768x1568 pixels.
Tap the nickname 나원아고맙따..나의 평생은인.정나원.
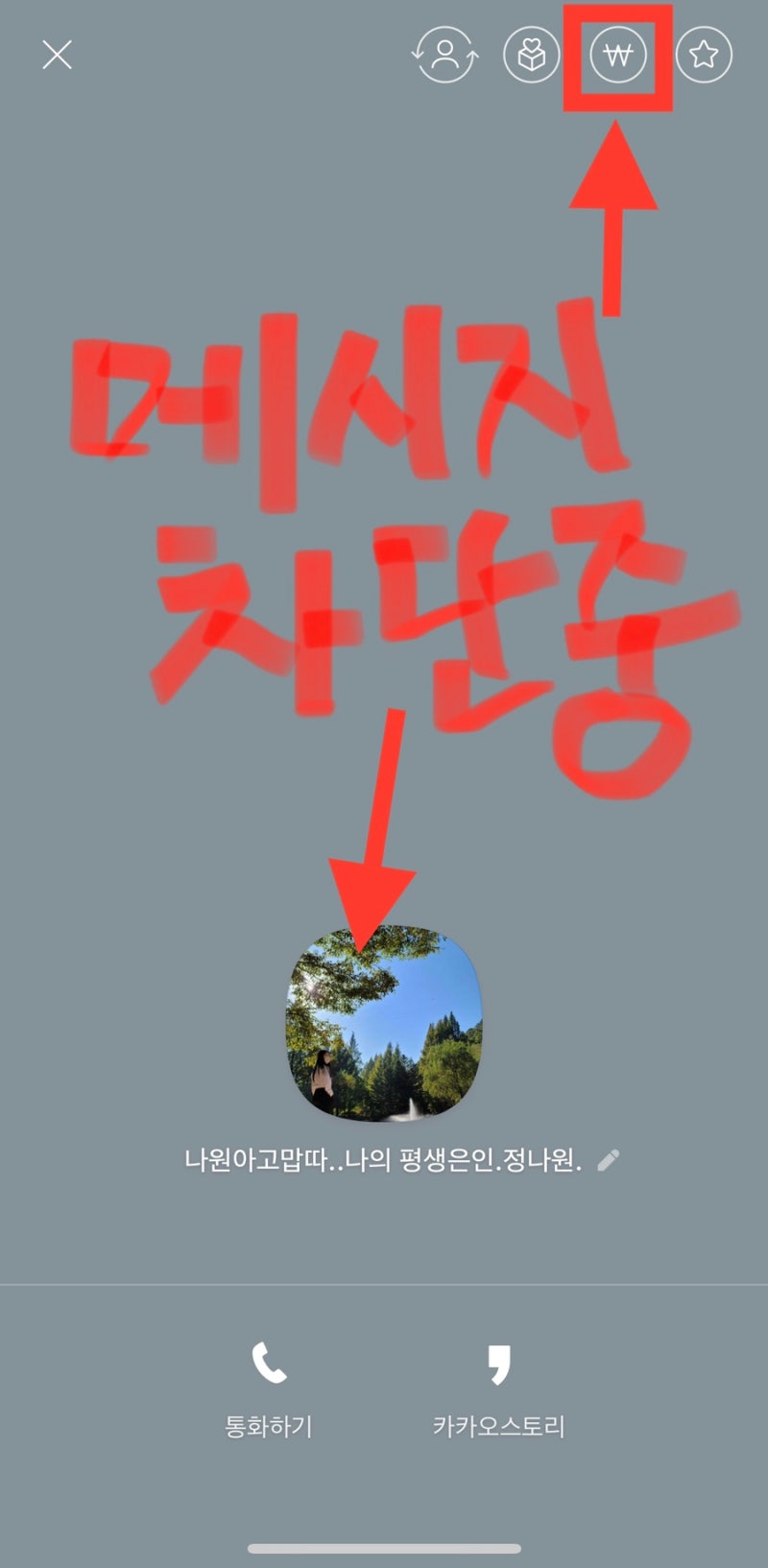[x=384, y=1158]
